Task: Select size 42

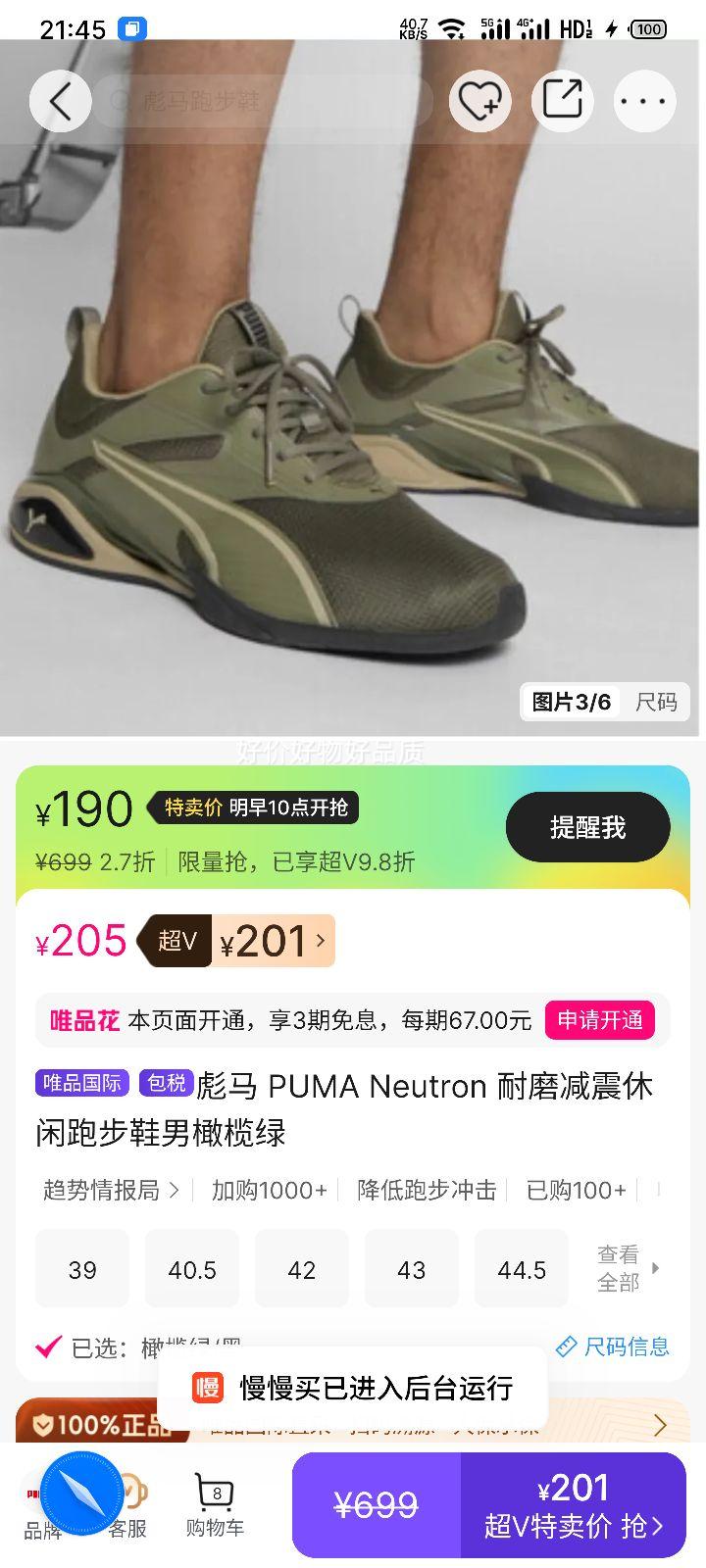Action: [301, 1268]
